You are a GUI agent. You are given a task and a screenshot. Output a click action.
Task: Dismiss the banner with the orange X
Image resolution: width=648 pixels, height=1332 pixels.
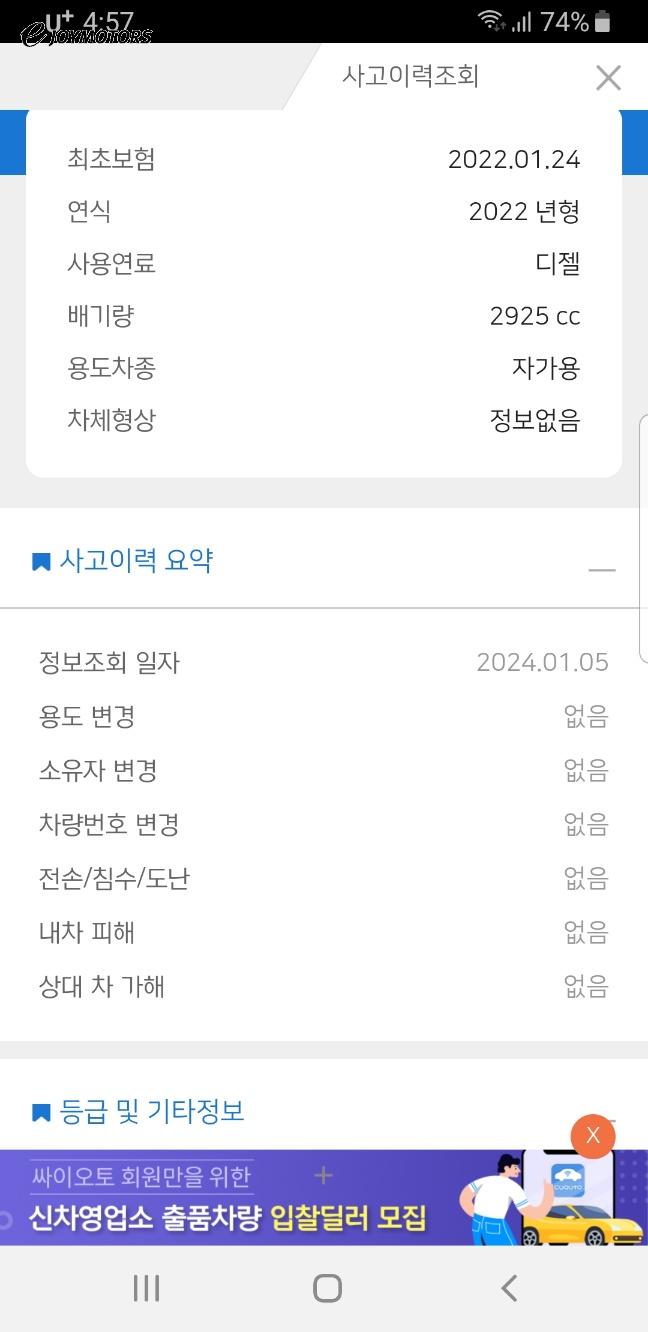593,1135
